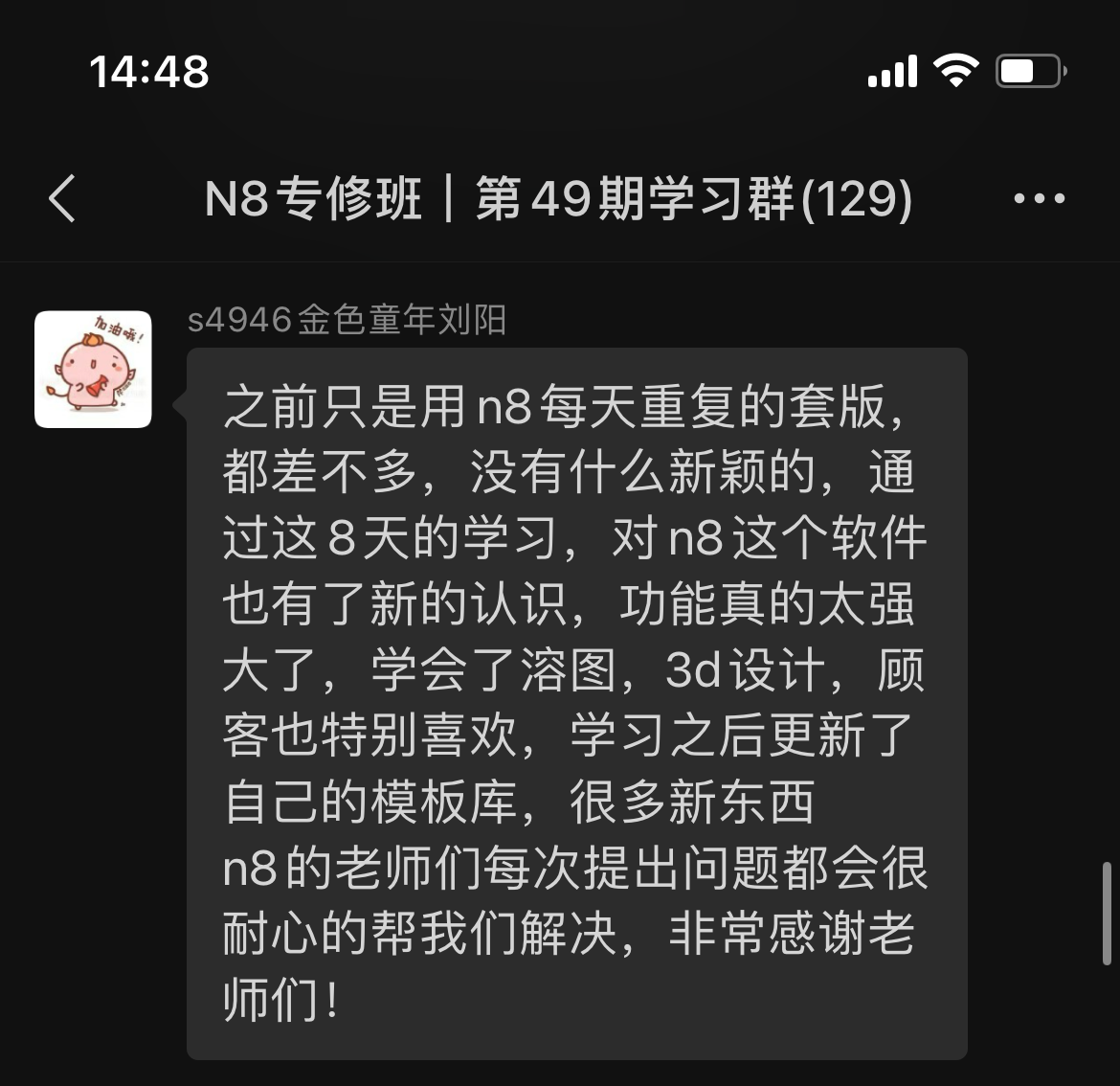1120x1086 pixels.
Task: Go back from the N8专修班 group chat
Action: click(62, 199)
